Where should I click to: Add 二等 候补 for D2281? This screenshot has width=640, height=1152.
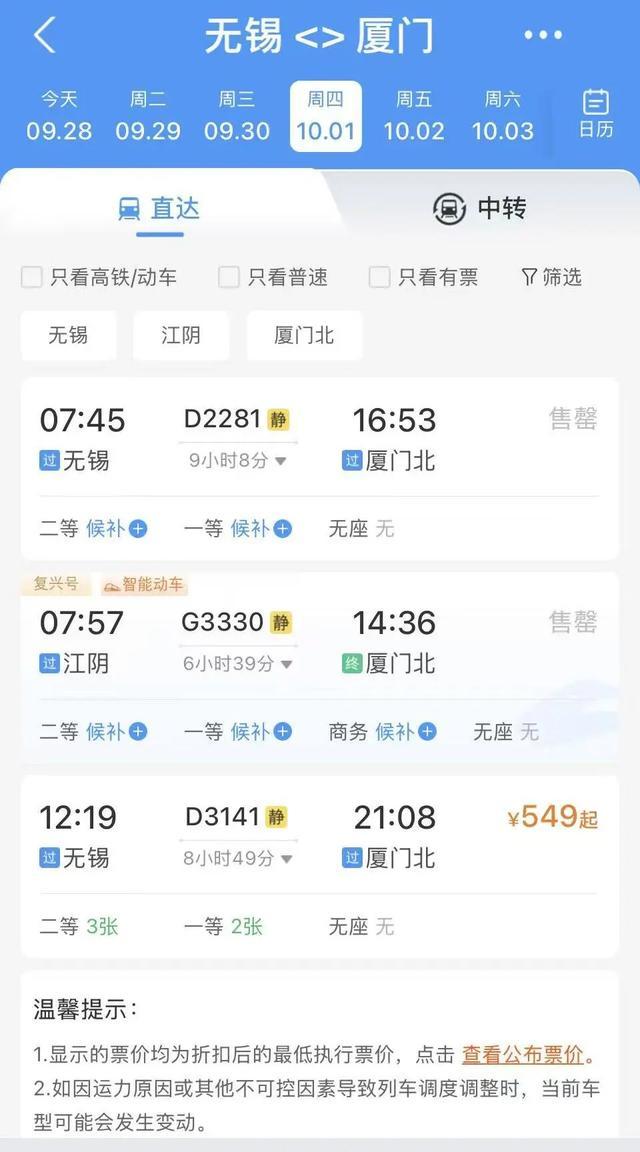[94, 528]
